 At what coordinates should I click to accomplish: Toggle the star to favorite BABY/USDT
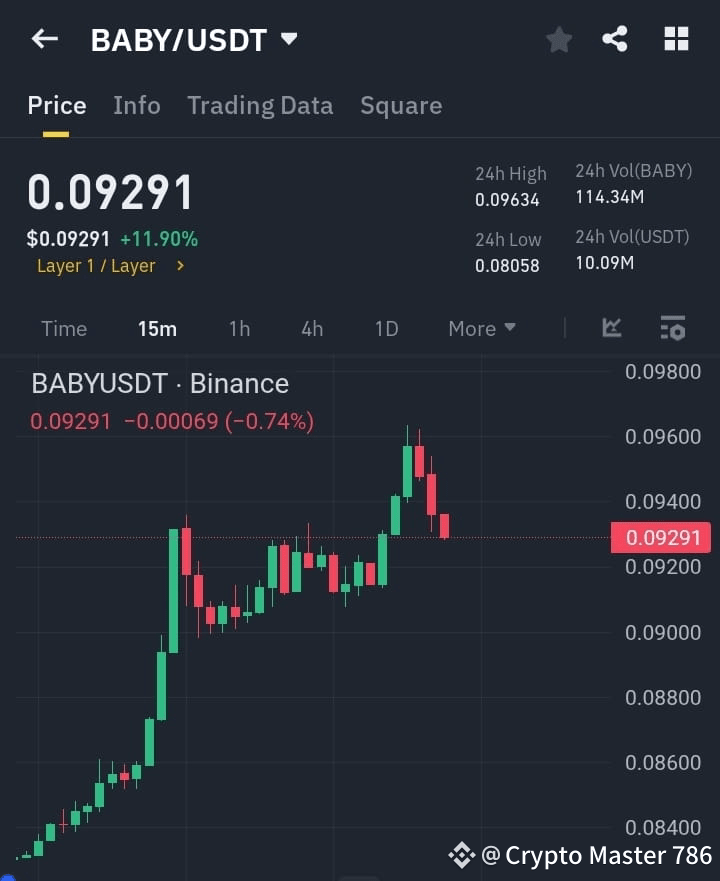(558, 39)
